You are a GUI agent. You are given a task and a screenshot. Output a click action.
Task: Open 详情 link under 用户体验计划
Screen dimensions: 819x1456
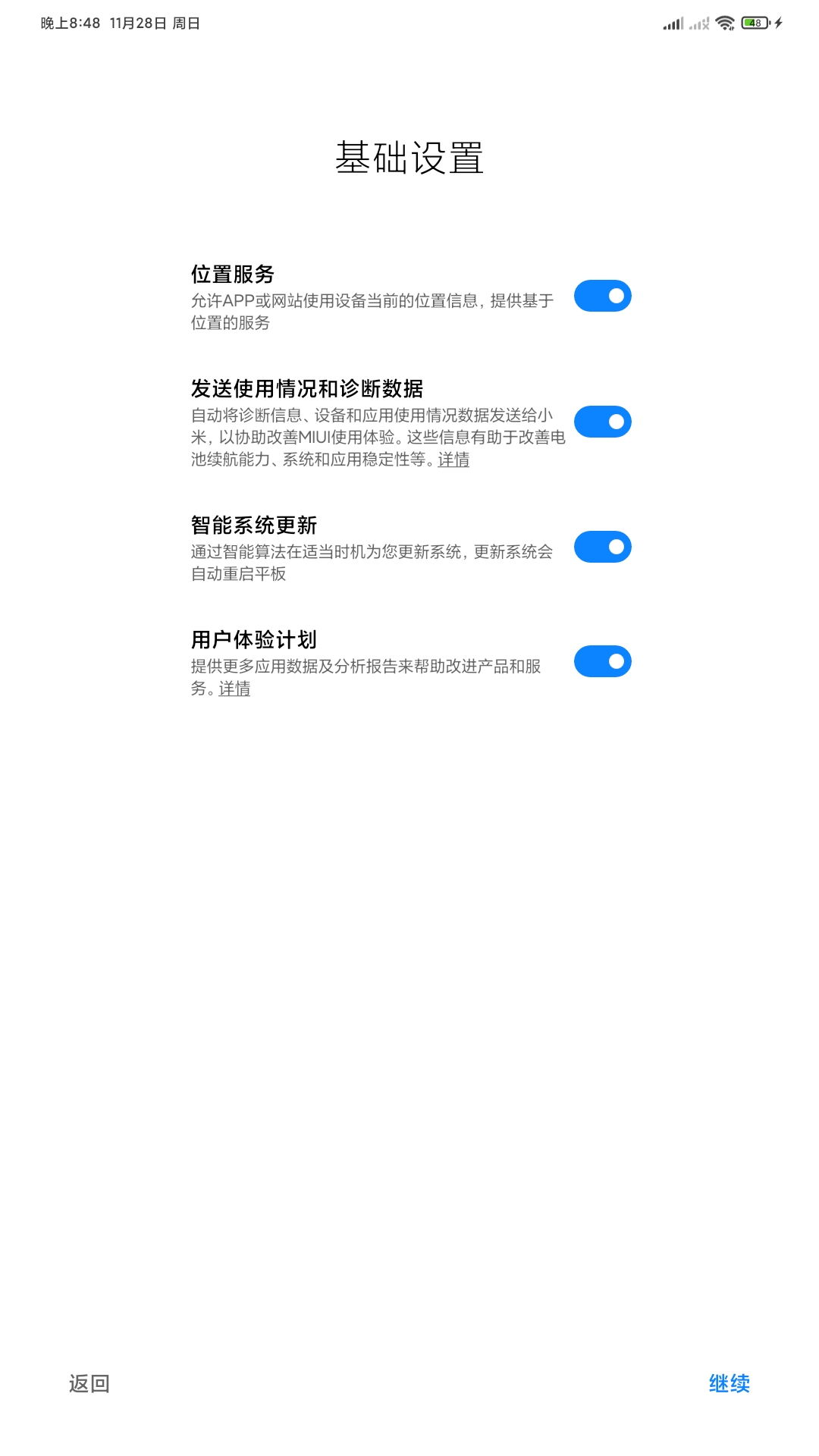[234, 689]
